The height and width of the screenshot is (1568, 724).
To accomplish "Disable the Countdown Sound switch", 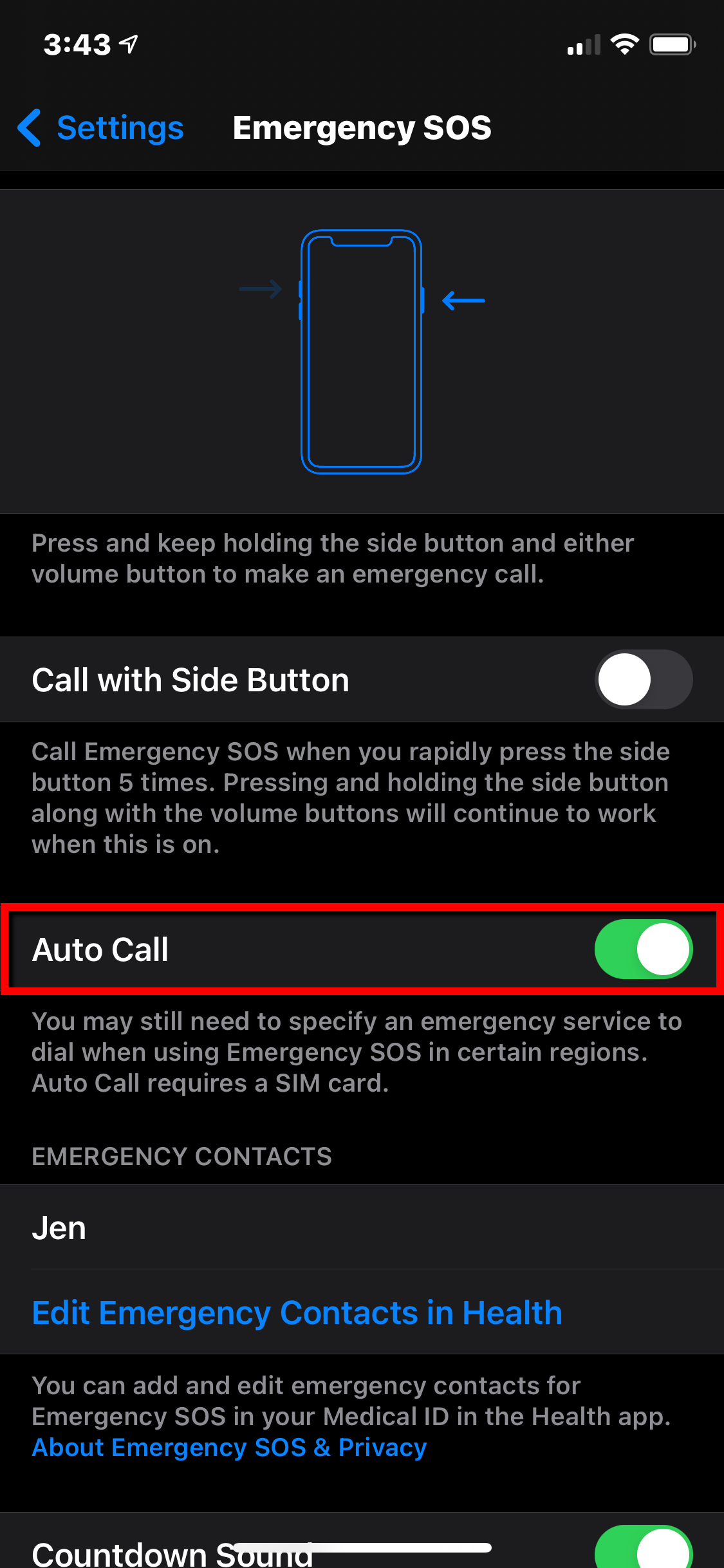I will [x=644, y=1547].
